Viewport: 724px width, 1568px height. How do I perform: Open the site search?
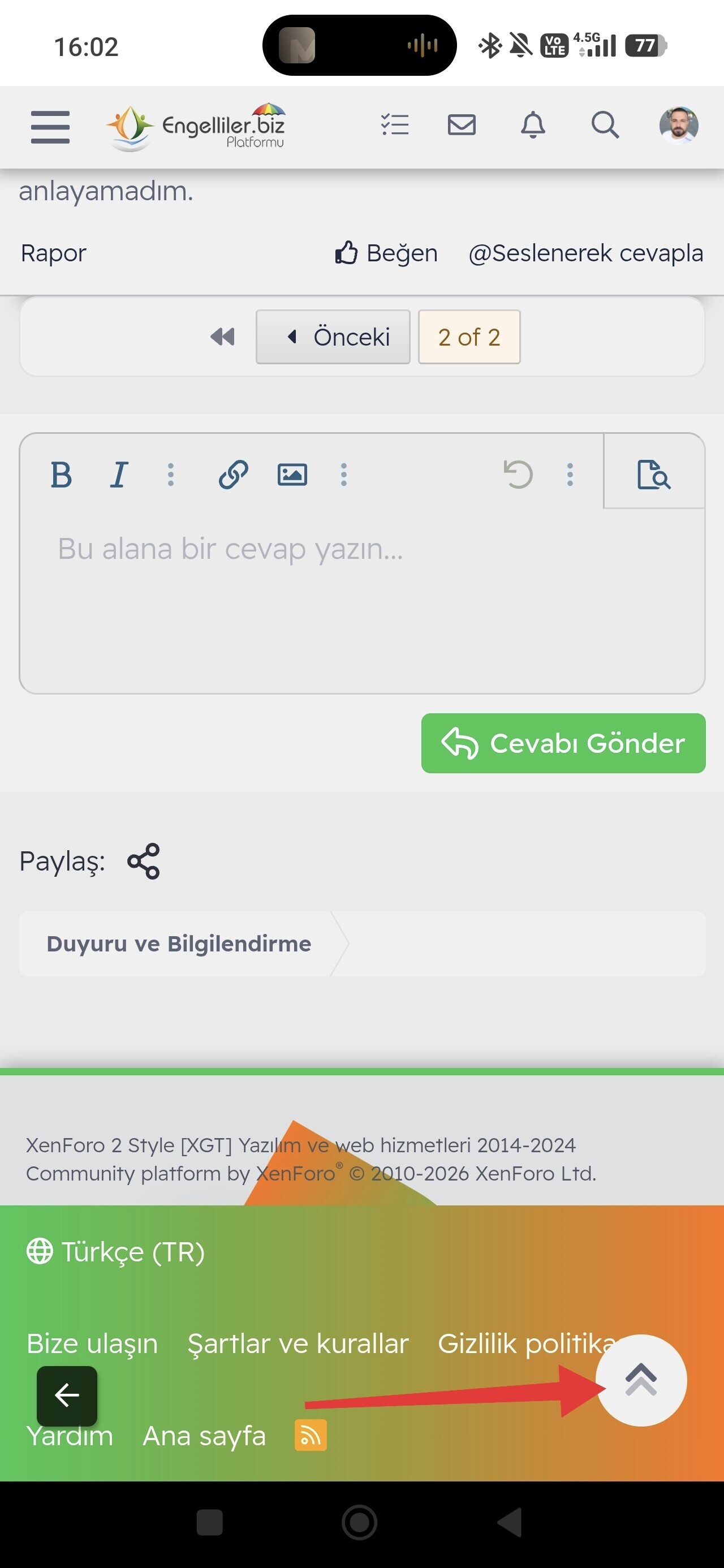tap(605, 125)
